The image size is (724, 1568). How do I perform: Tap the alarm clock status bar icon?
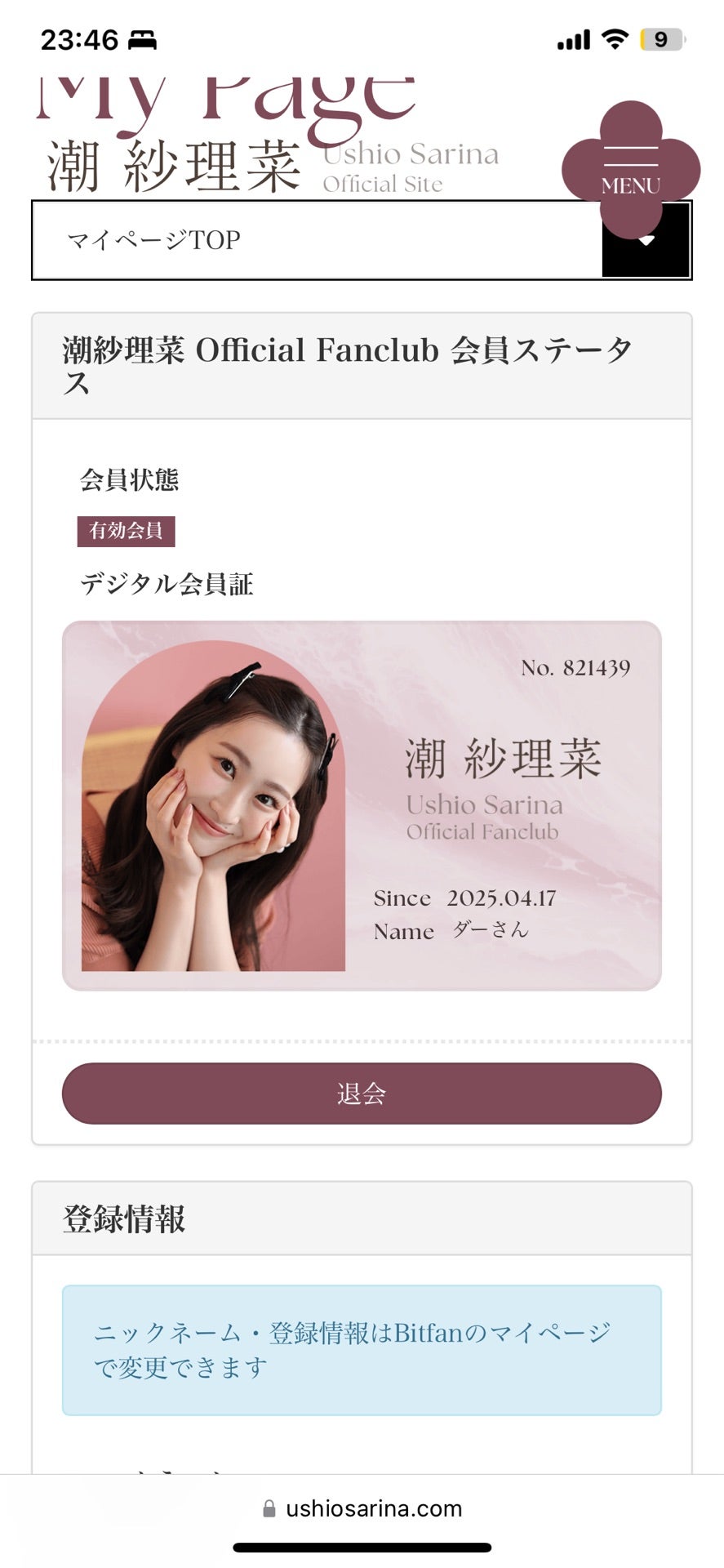click(x=144, y=38)
